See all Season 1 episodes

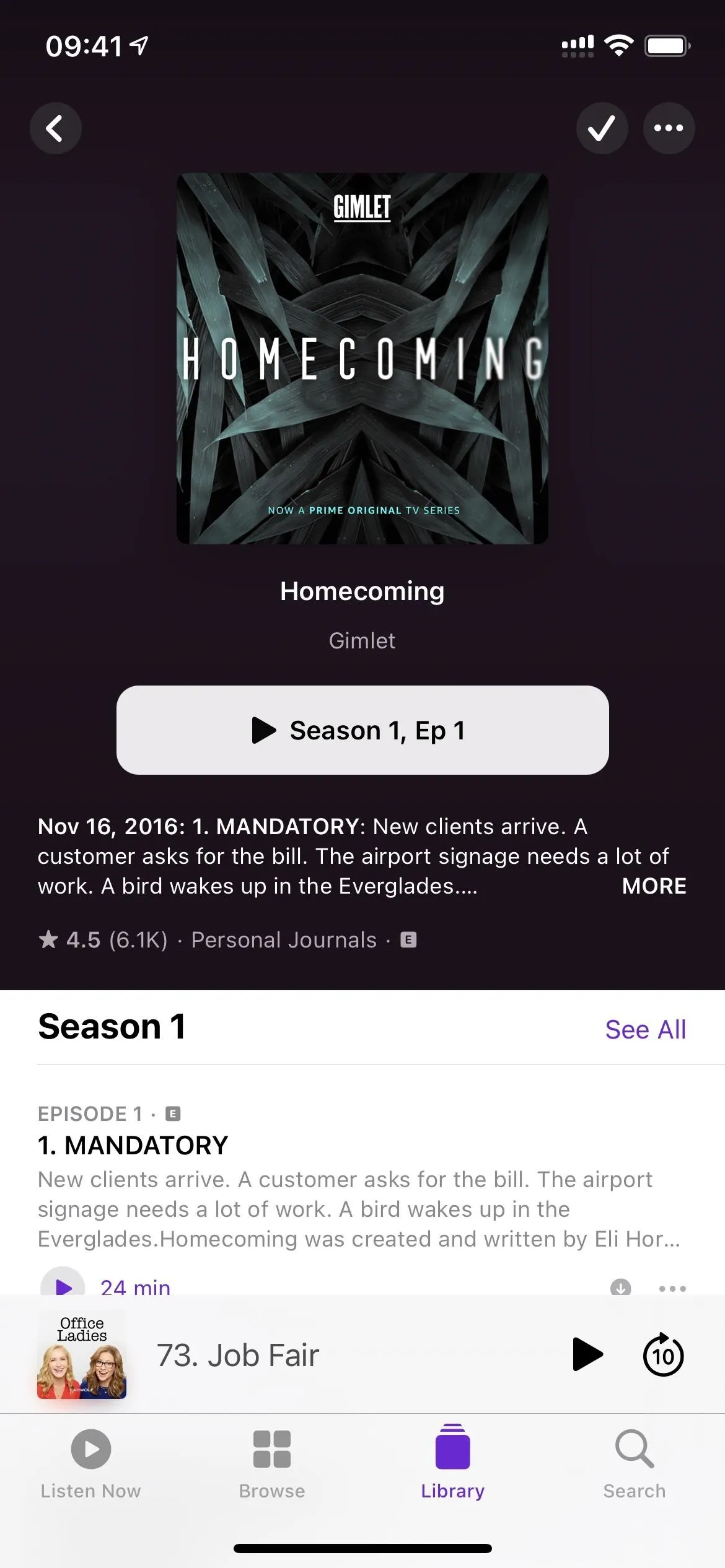coord(645,1030)
